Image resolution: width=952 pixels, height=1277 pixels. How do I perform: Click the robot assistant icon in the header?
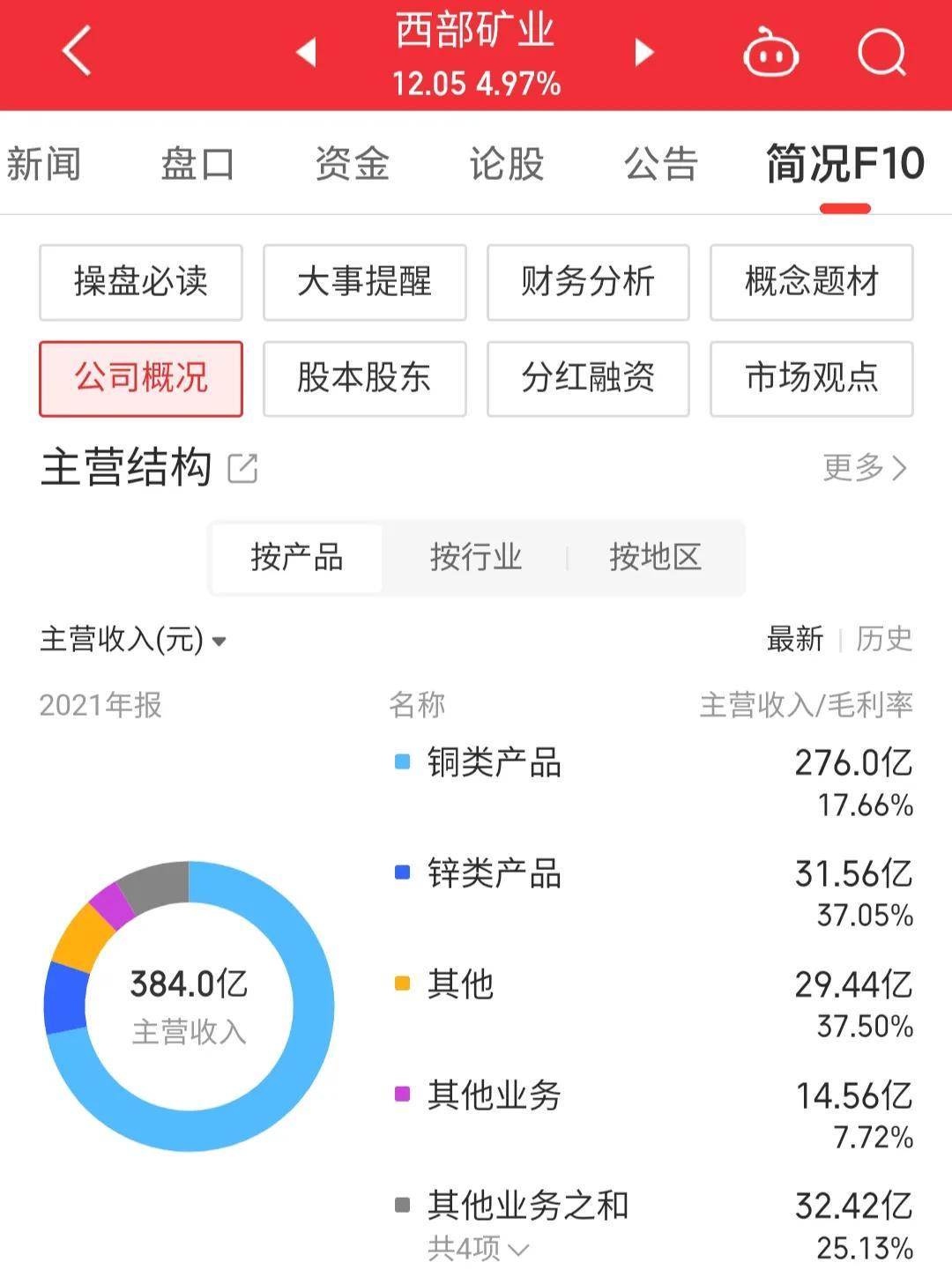[x=770, y=53]
